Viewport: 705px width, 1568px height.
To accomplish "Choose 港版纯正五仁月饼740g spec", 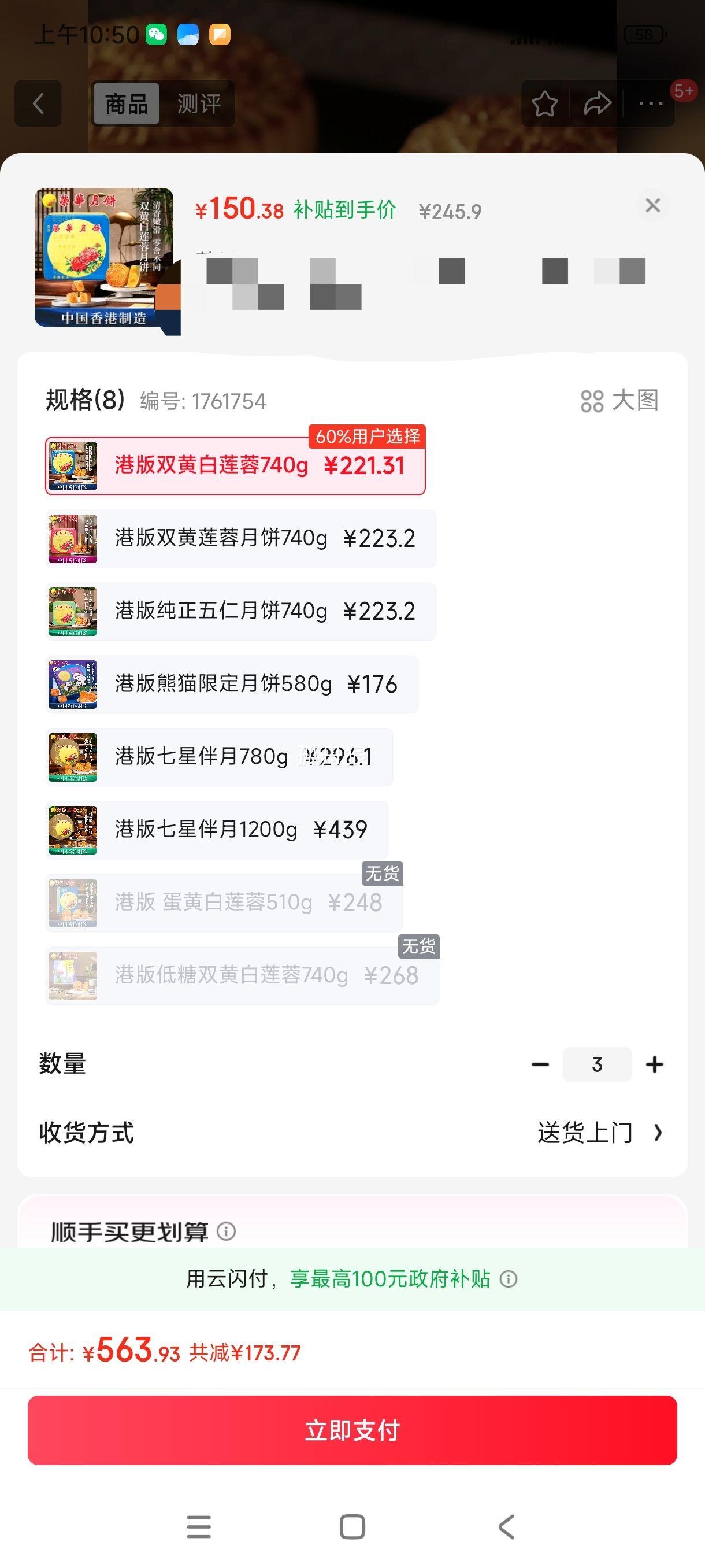I will [x=241, y=611].
